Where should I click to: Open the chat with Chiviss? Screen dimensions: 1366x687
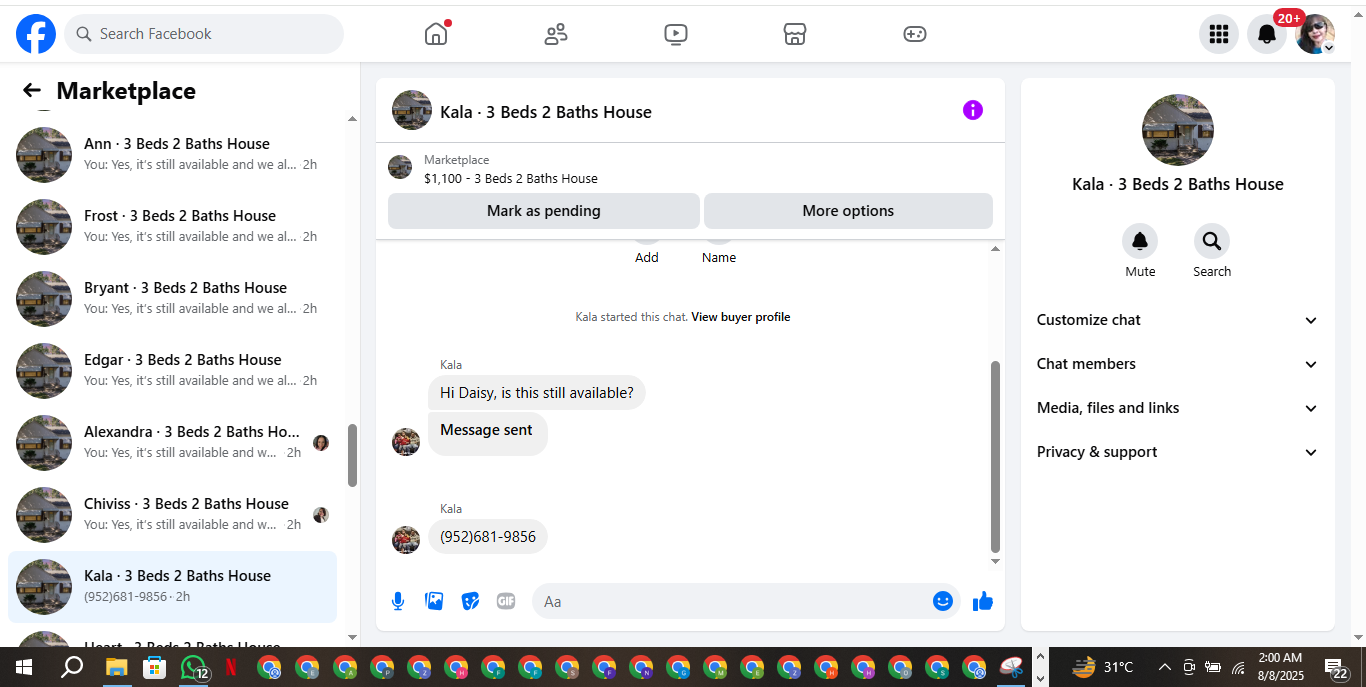tap(172, 514)
